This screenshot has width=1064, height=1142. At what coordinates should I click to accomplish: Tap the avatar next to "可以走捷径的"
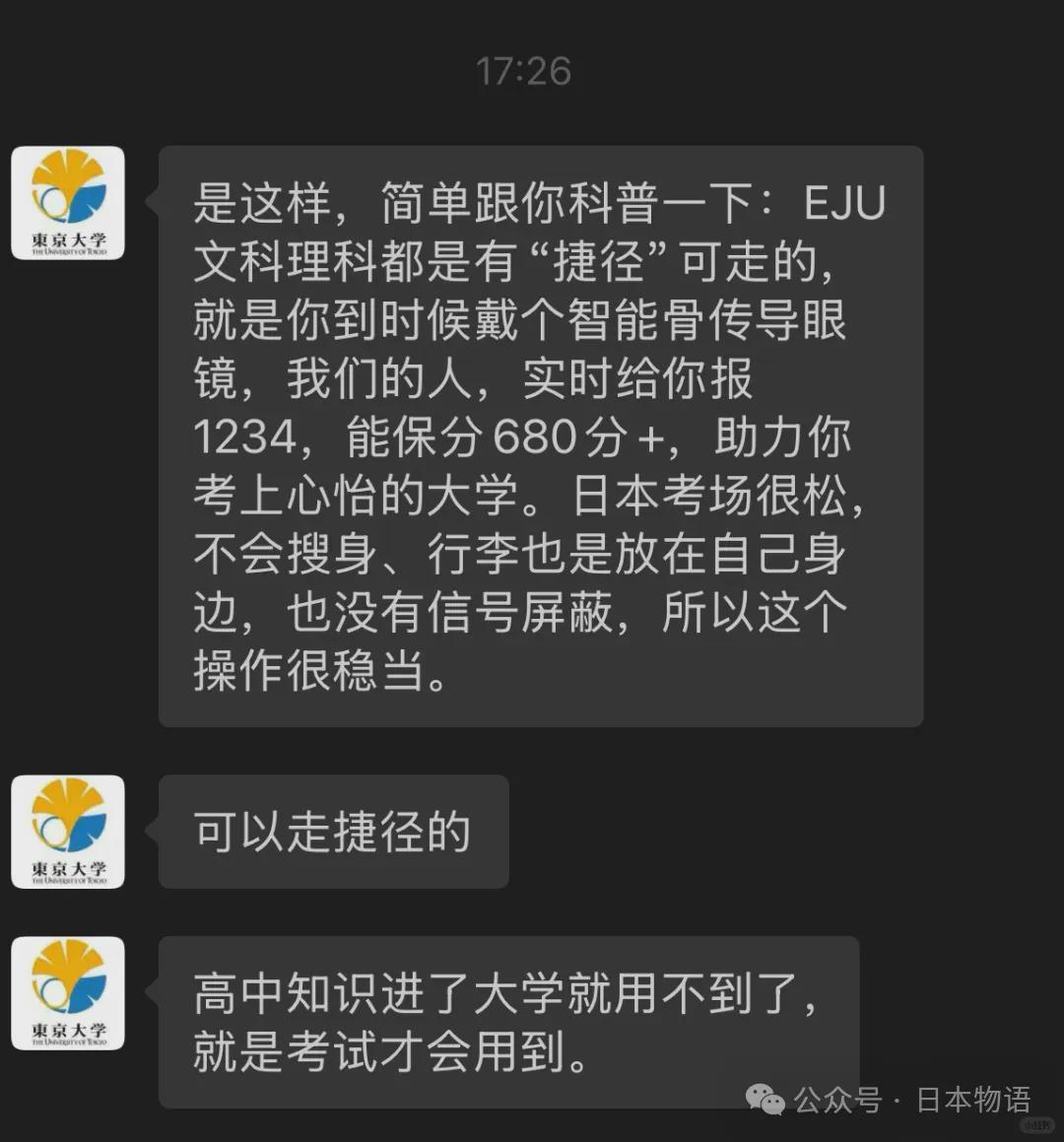tap(68, 832)
